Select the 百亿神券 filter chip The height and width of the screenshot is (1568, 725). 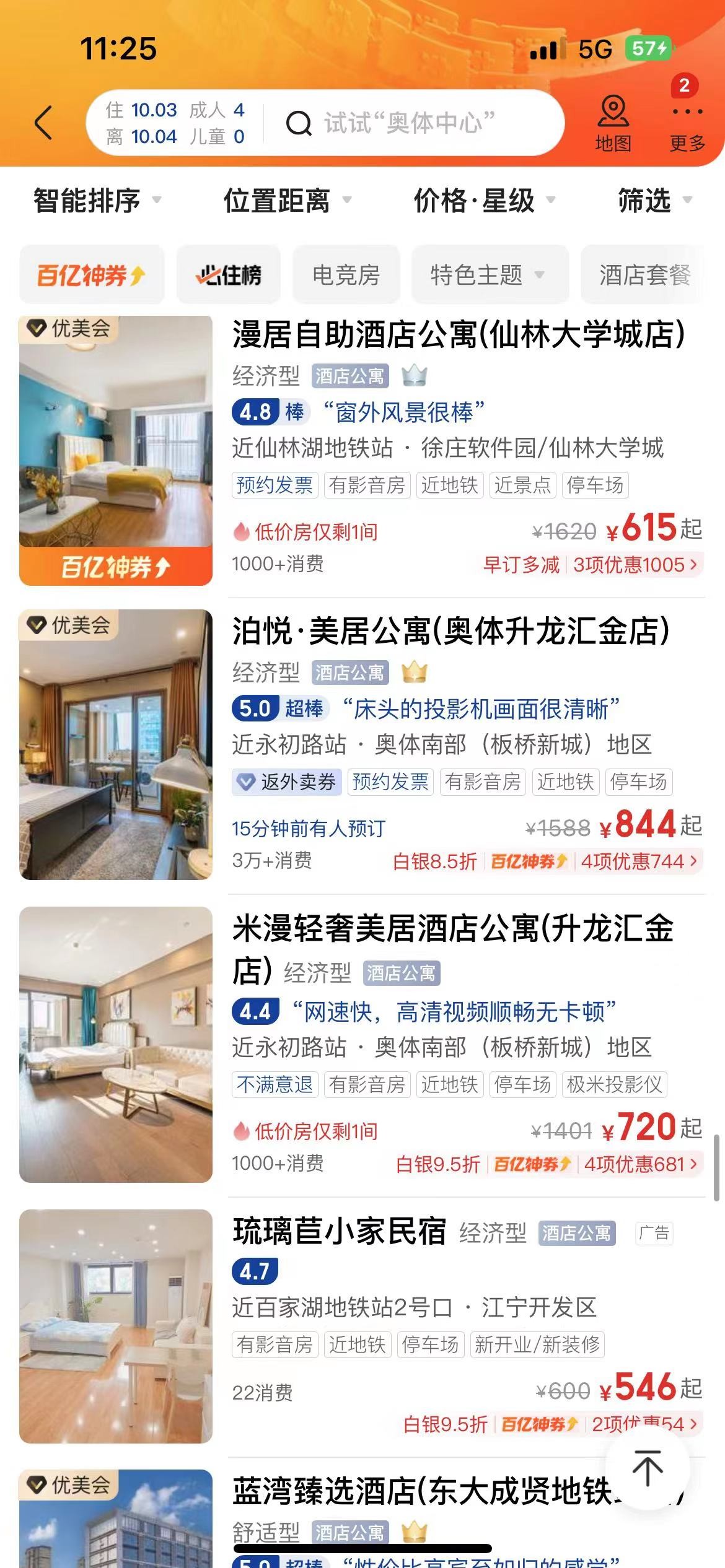pos(92,275)
